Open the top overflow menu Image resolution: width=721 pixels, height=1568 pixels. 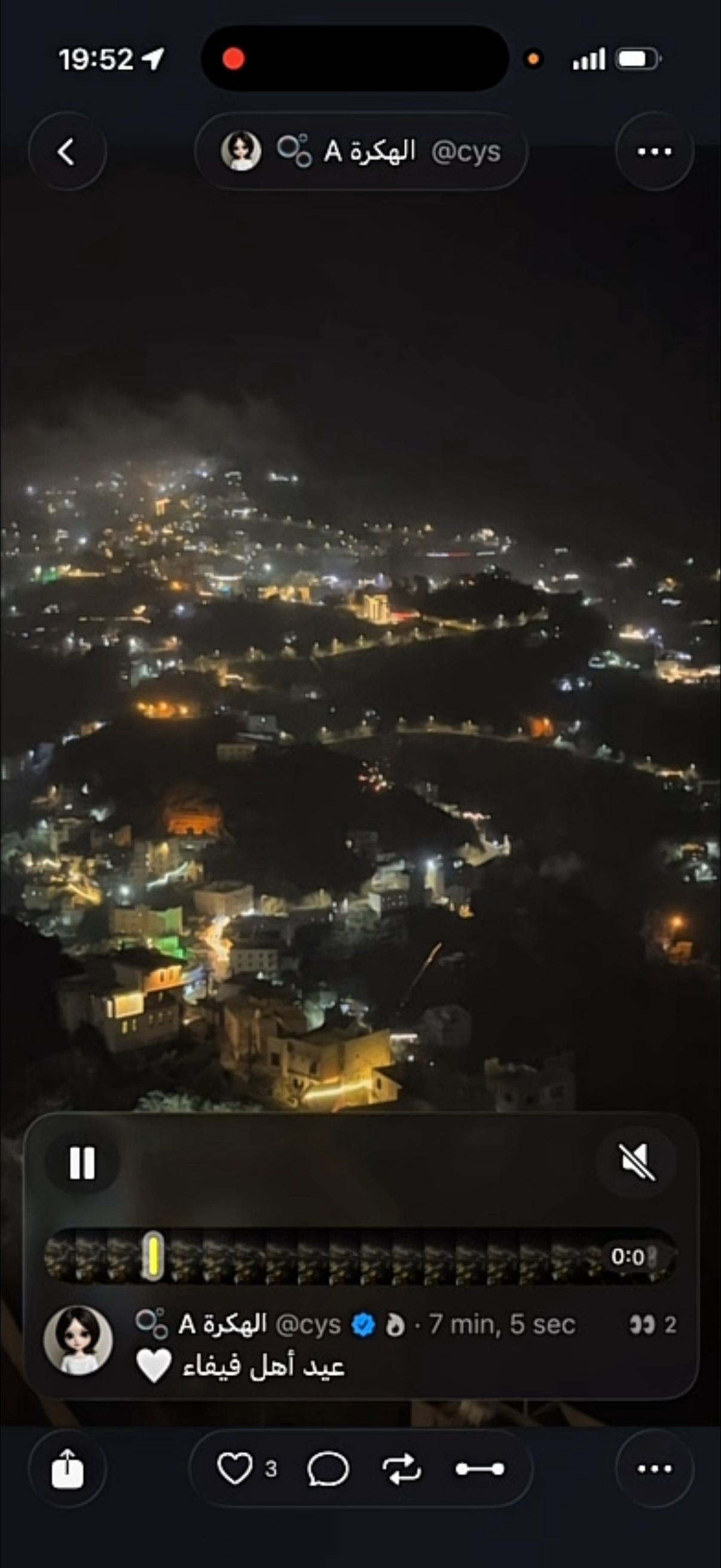point(654,151)
